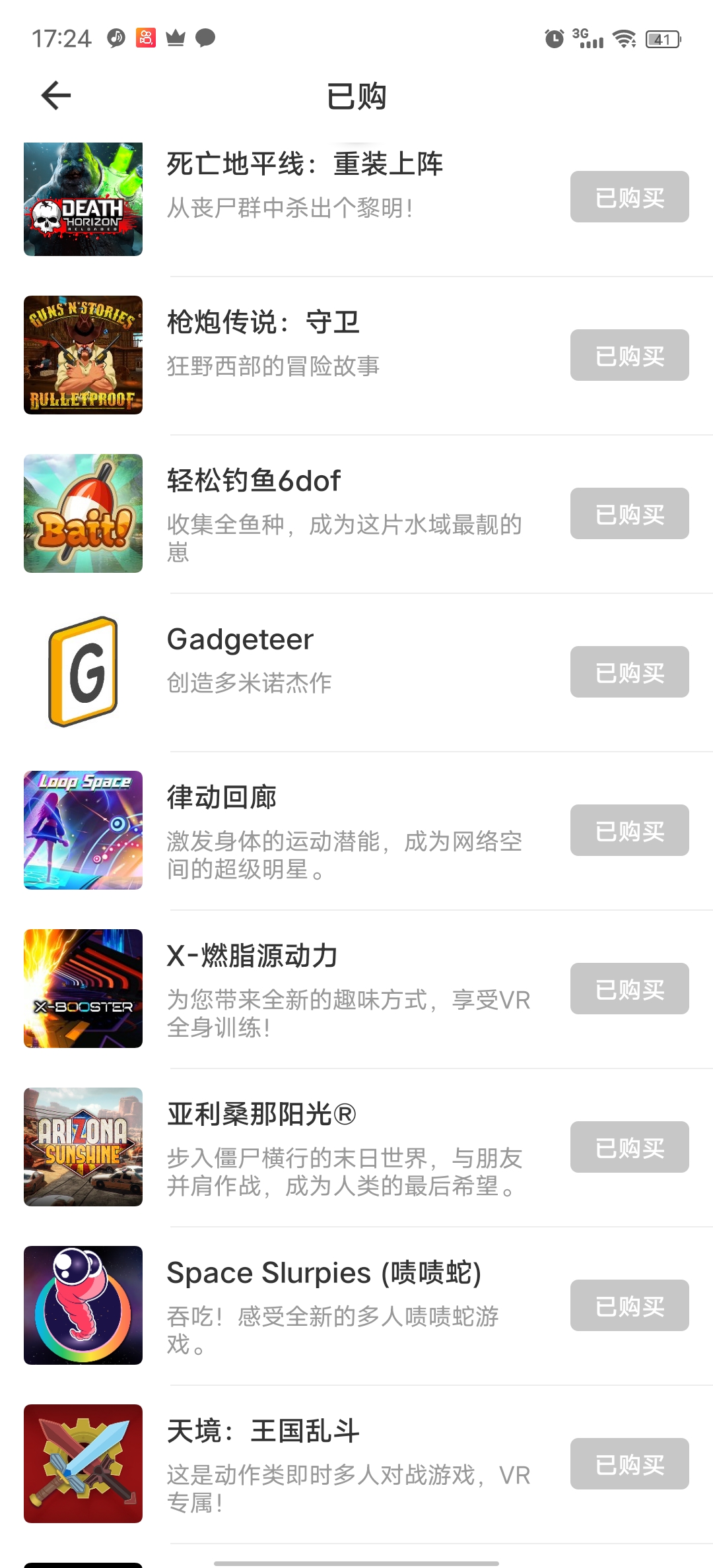Tap 已购买 next to 律动回廊
The width and height of the screenshot is (713, 1568).
coord(628,830)
